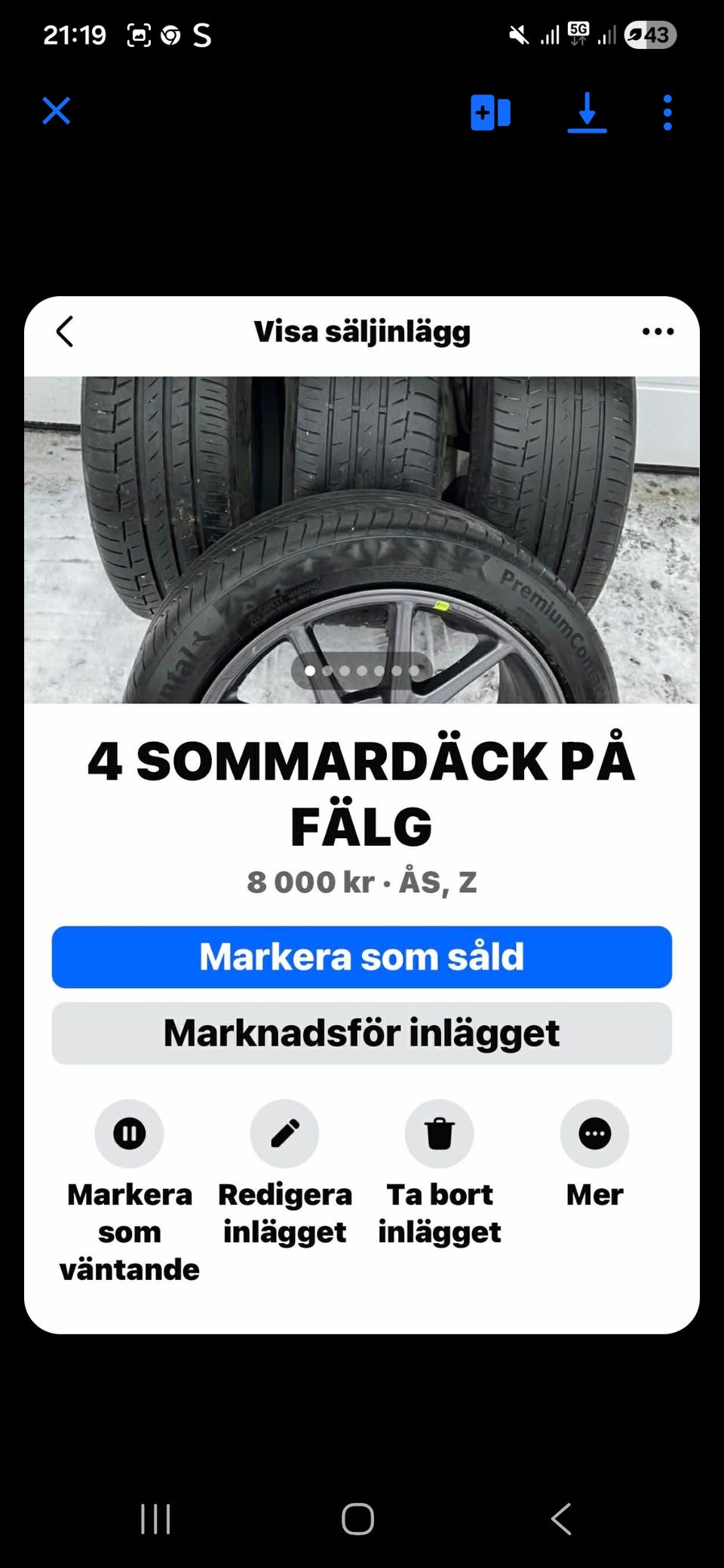Viewport: 724px width, 1568px height.
Task: Open recent apps from the navigation bar
Action: point(155,1519)
